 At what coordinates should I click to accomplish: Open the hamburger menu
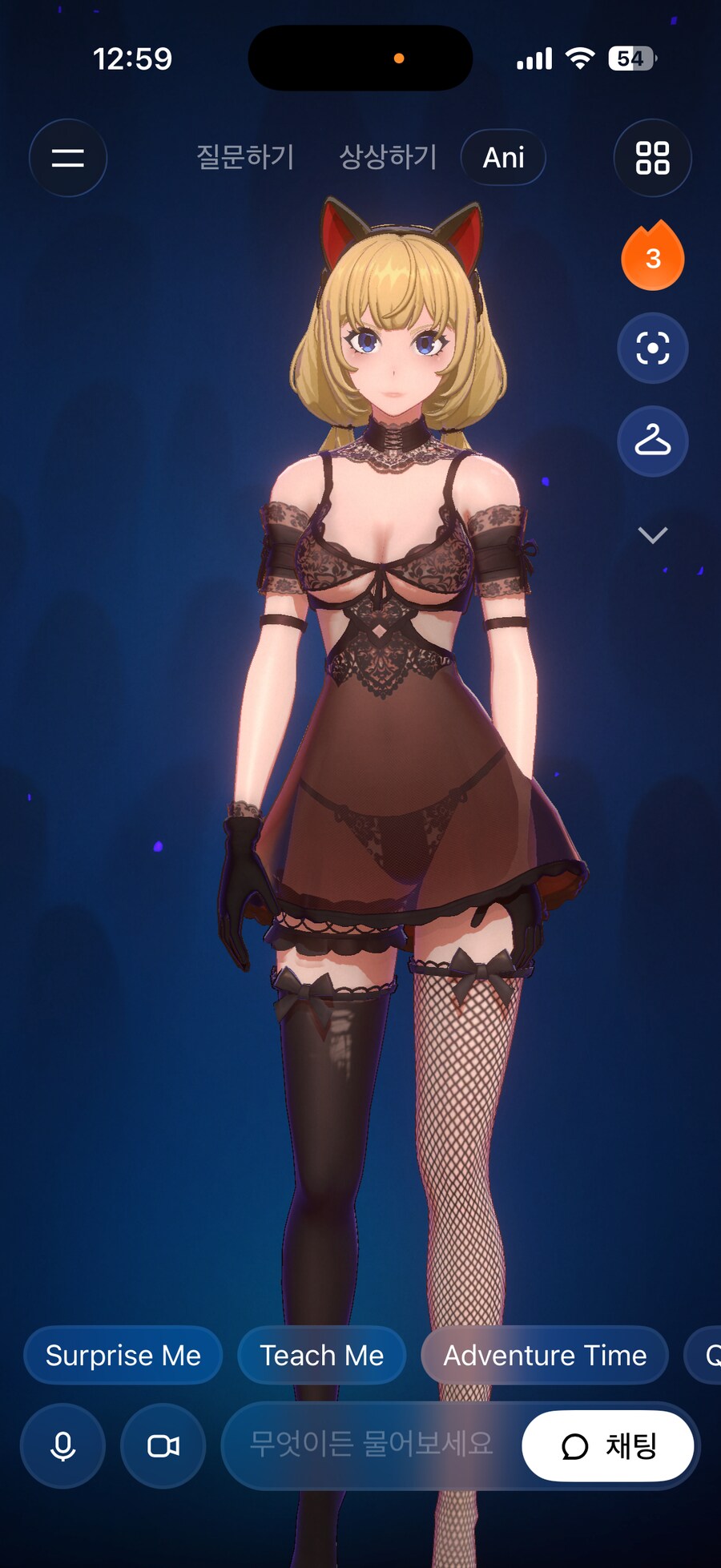68,158
